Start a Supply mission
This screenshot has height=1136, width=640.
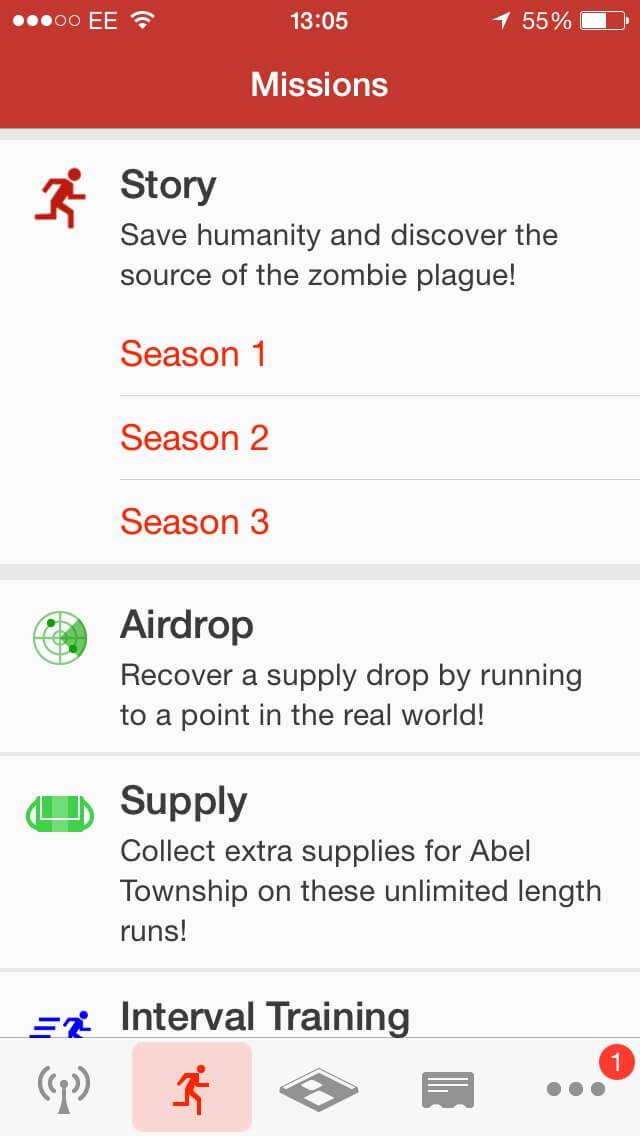(x=320, y=861)
